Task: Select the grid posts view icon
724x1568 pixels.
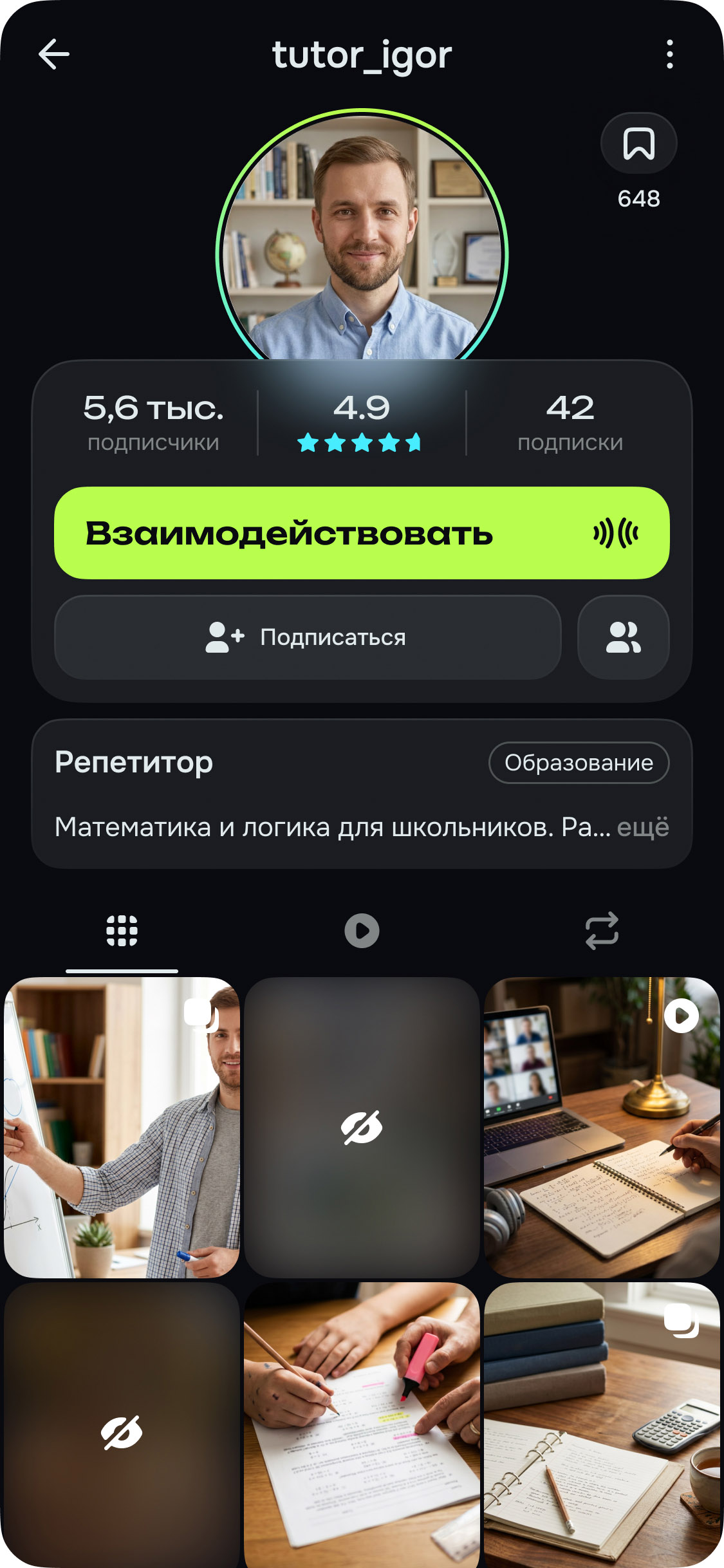Action: point(123,929)
